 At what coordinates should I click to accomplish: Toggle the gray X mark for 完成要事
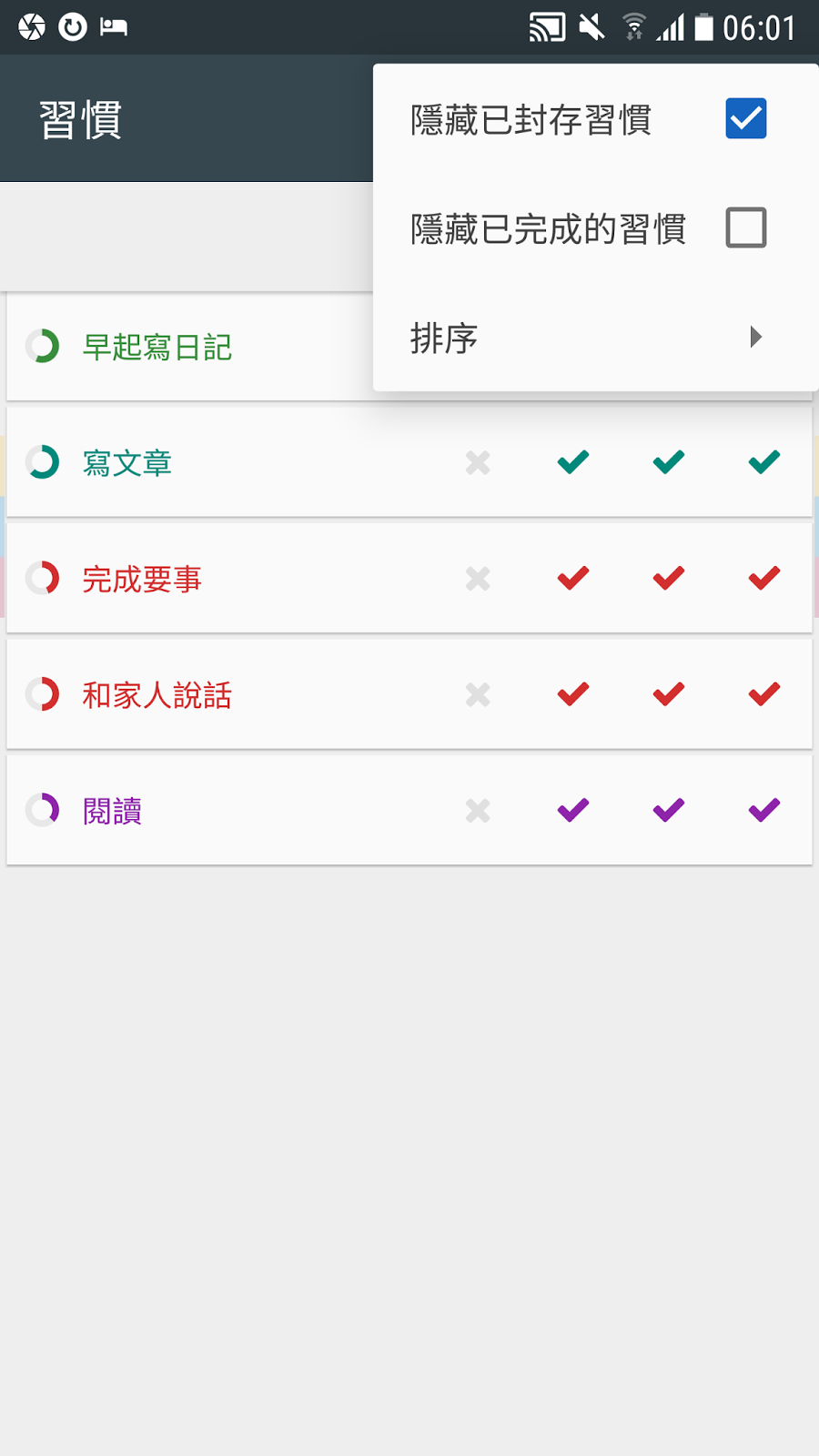coord(478,579)
